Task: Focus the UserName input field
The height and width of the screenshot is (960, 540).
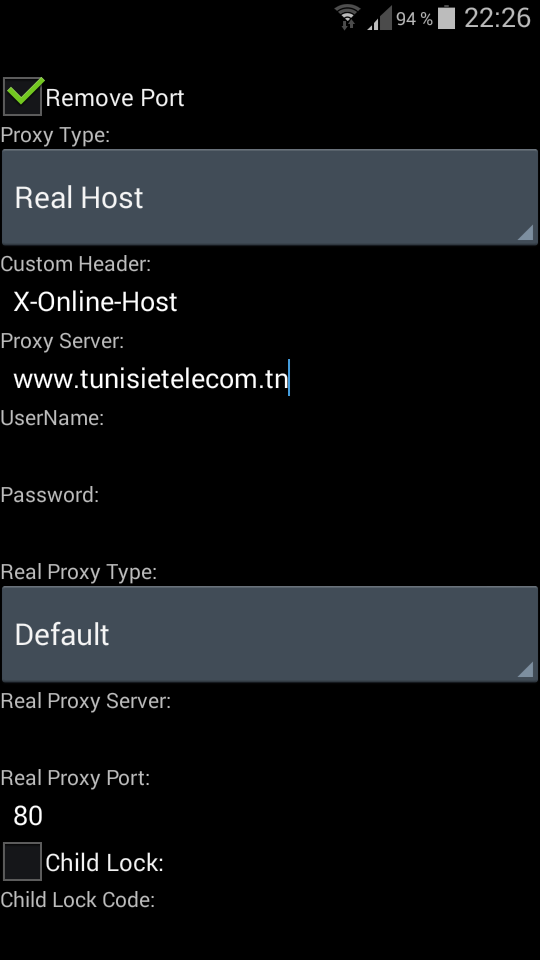Action: coord(270,456)
